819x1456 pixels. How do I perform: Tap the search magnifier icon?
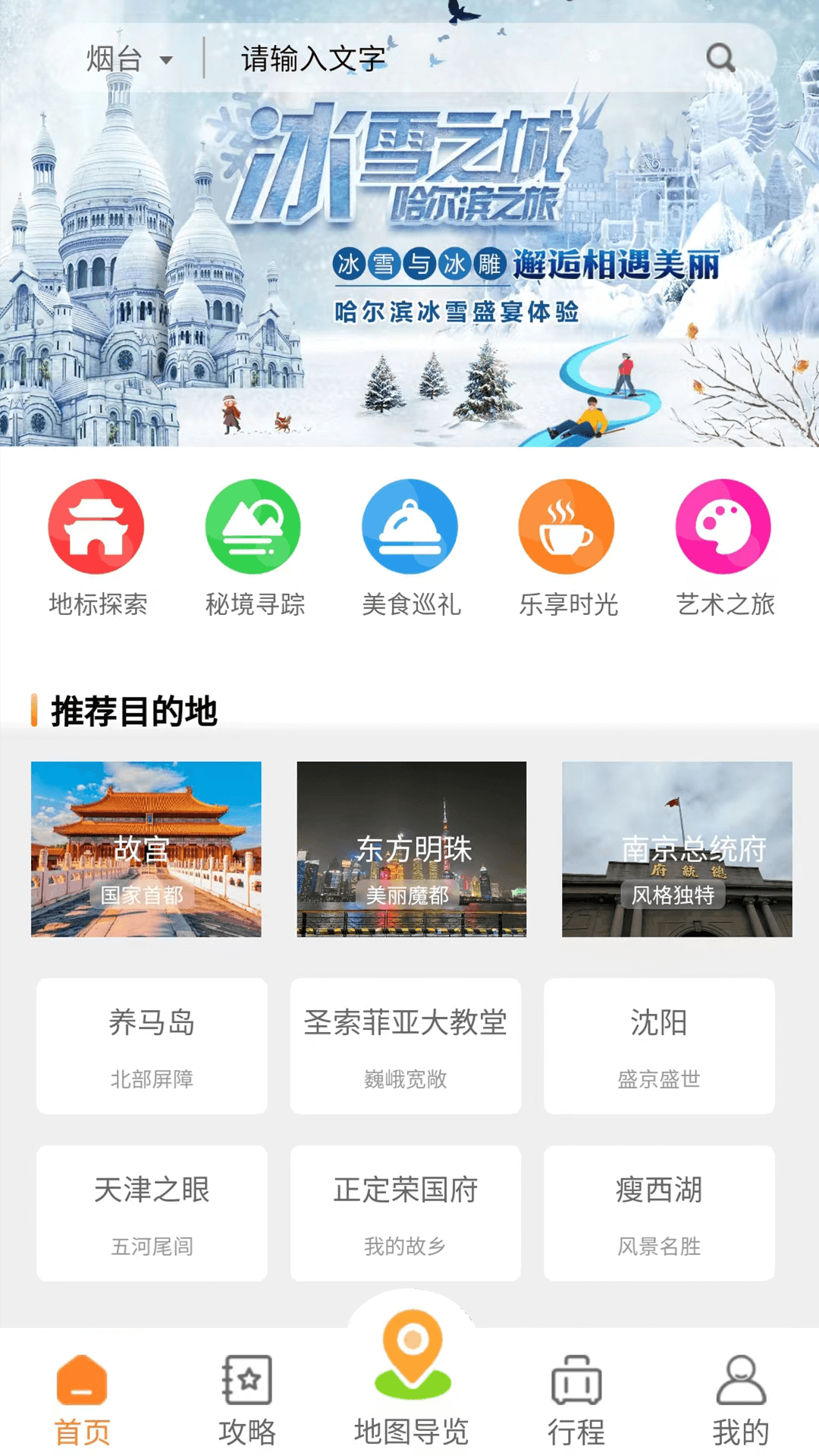pyautogui.click(x=719, y=57)
